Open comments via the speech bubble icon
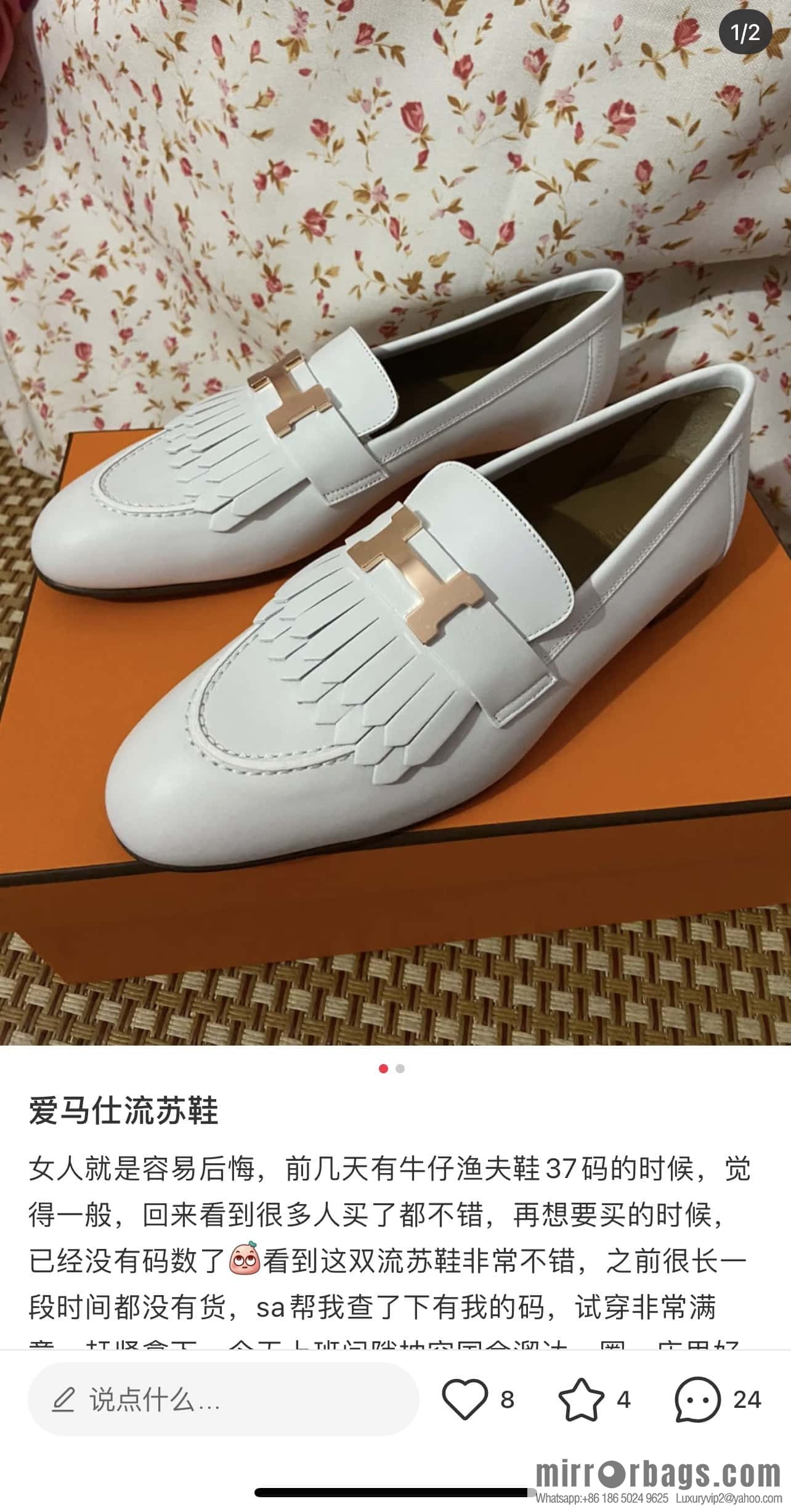791x1512 pixels. coord(697,1400)
